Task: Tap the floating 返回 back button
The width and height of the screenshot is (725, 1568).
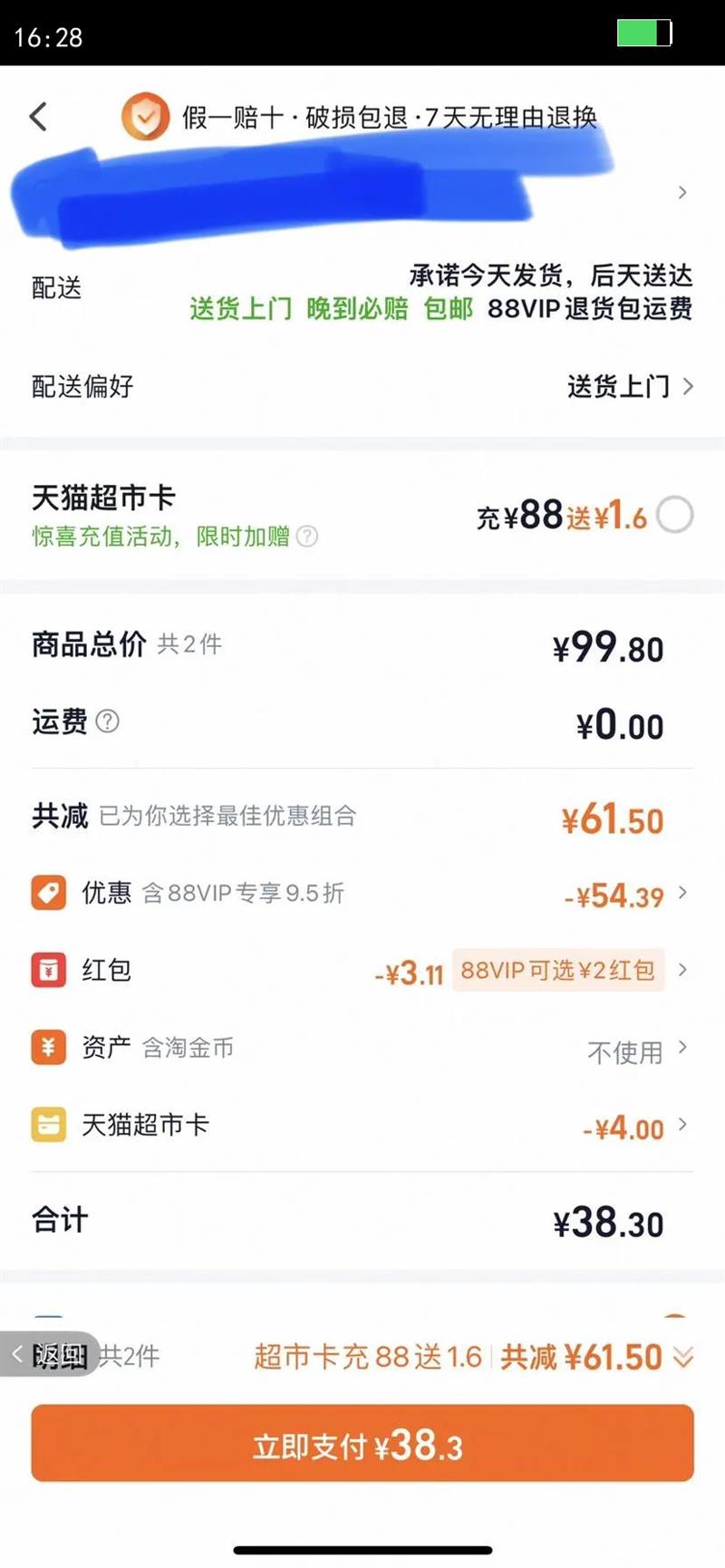Action: point(50,1355)
